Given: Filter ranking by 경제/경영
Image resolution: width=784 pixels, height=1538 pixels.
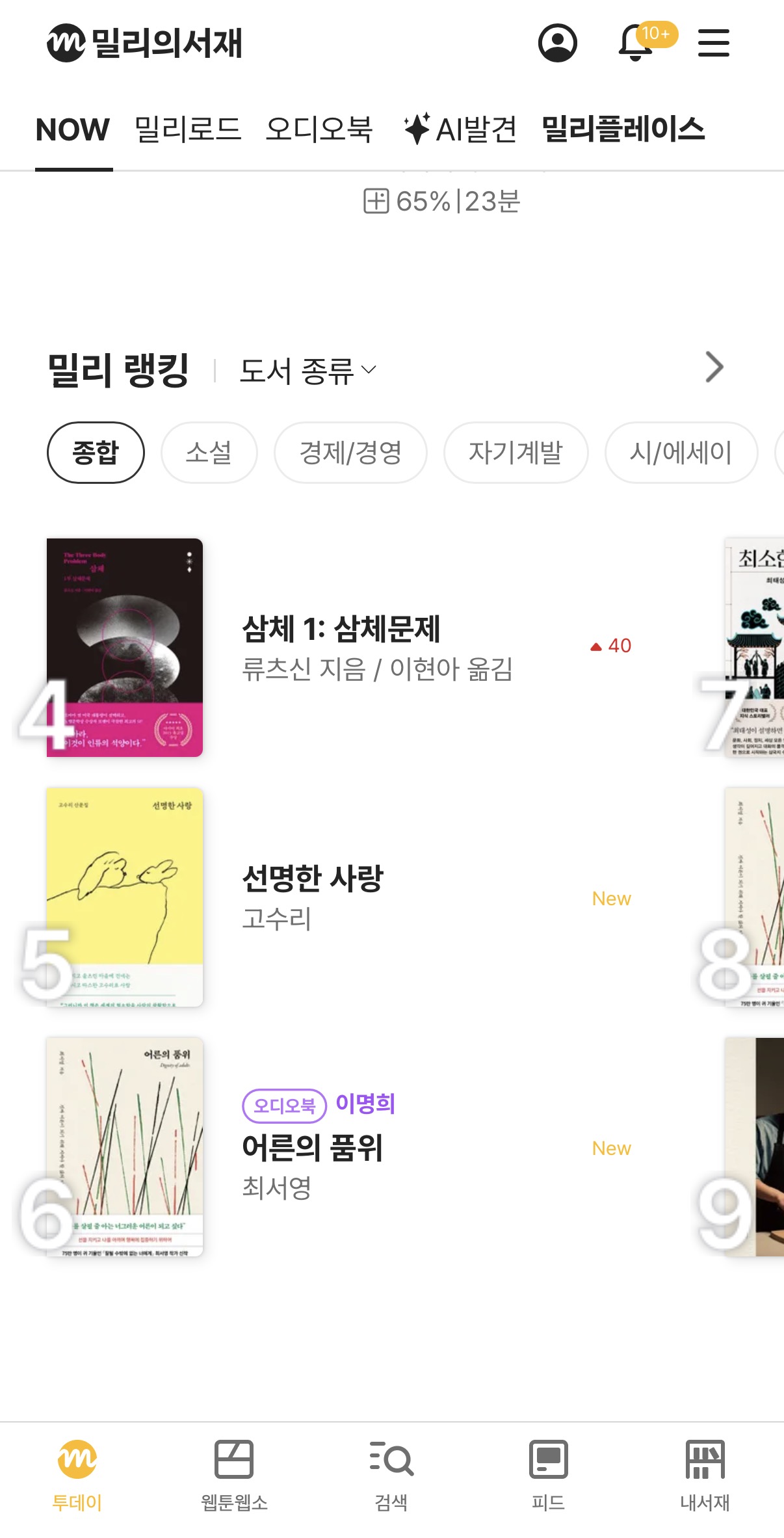Looking at the screenshot, I should click(x=350, y=453).
